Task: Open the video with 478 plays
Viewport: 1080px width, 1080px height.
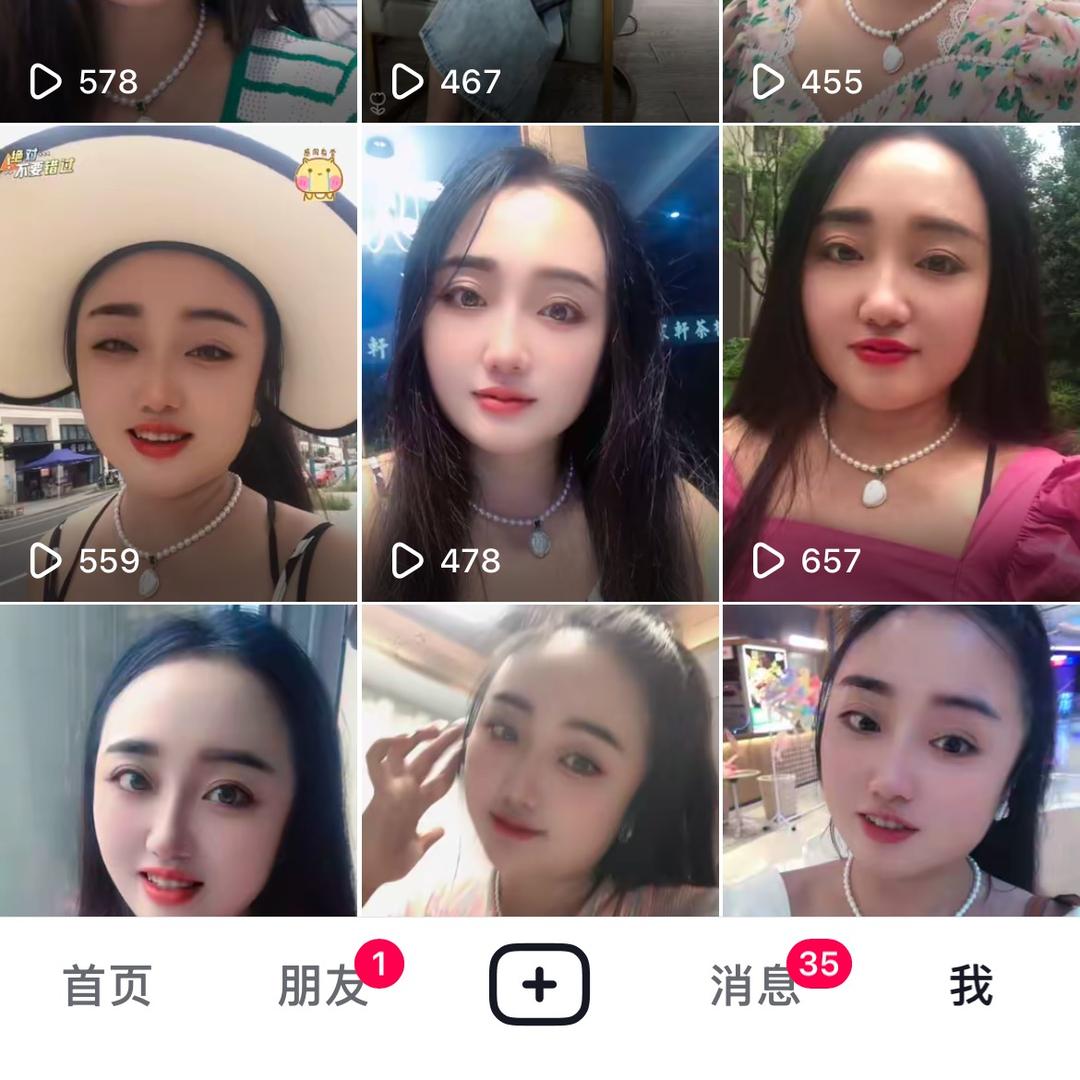Action: point(540,362)
